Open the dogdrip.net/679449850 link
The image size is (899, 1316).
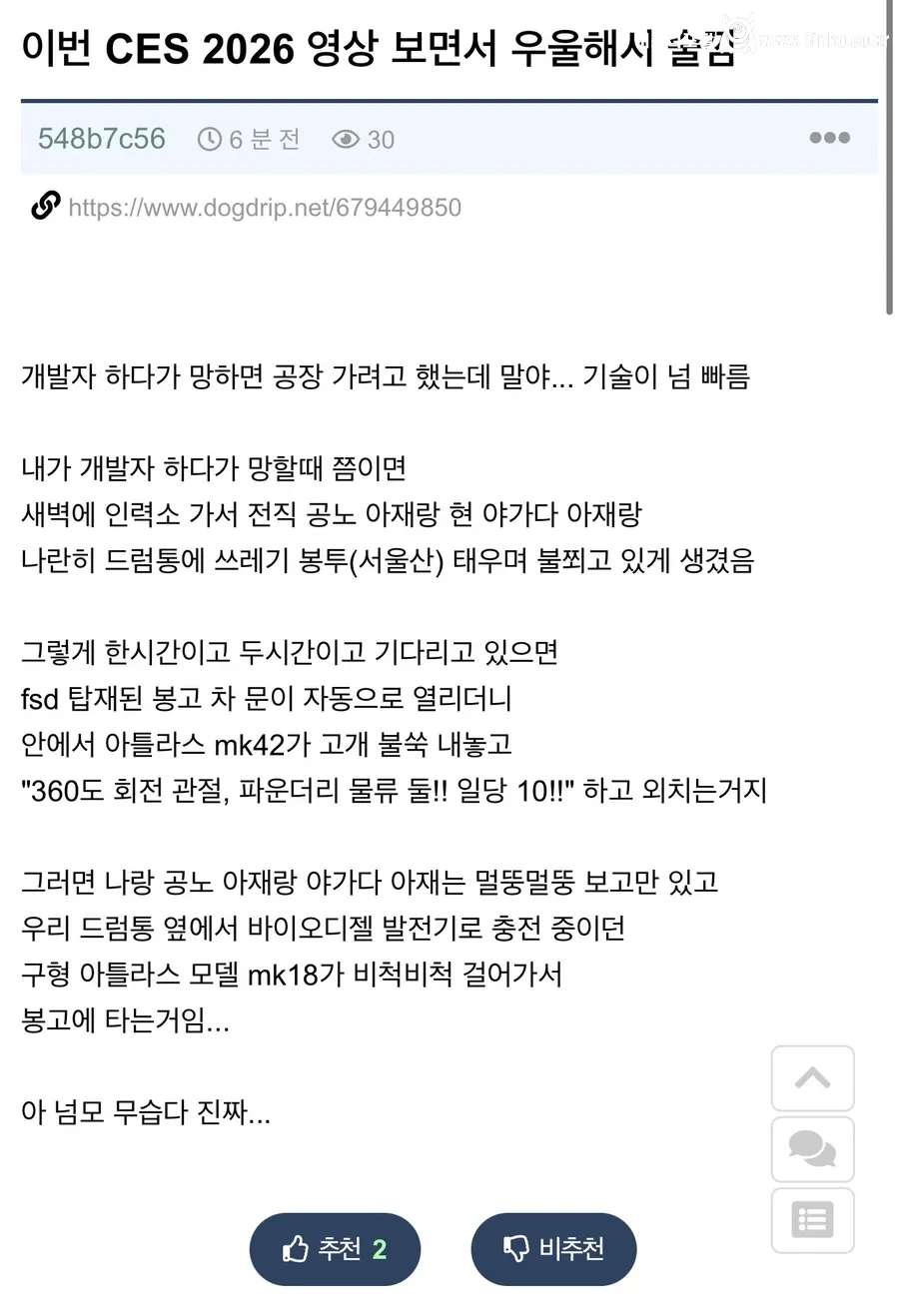point(265,208)
